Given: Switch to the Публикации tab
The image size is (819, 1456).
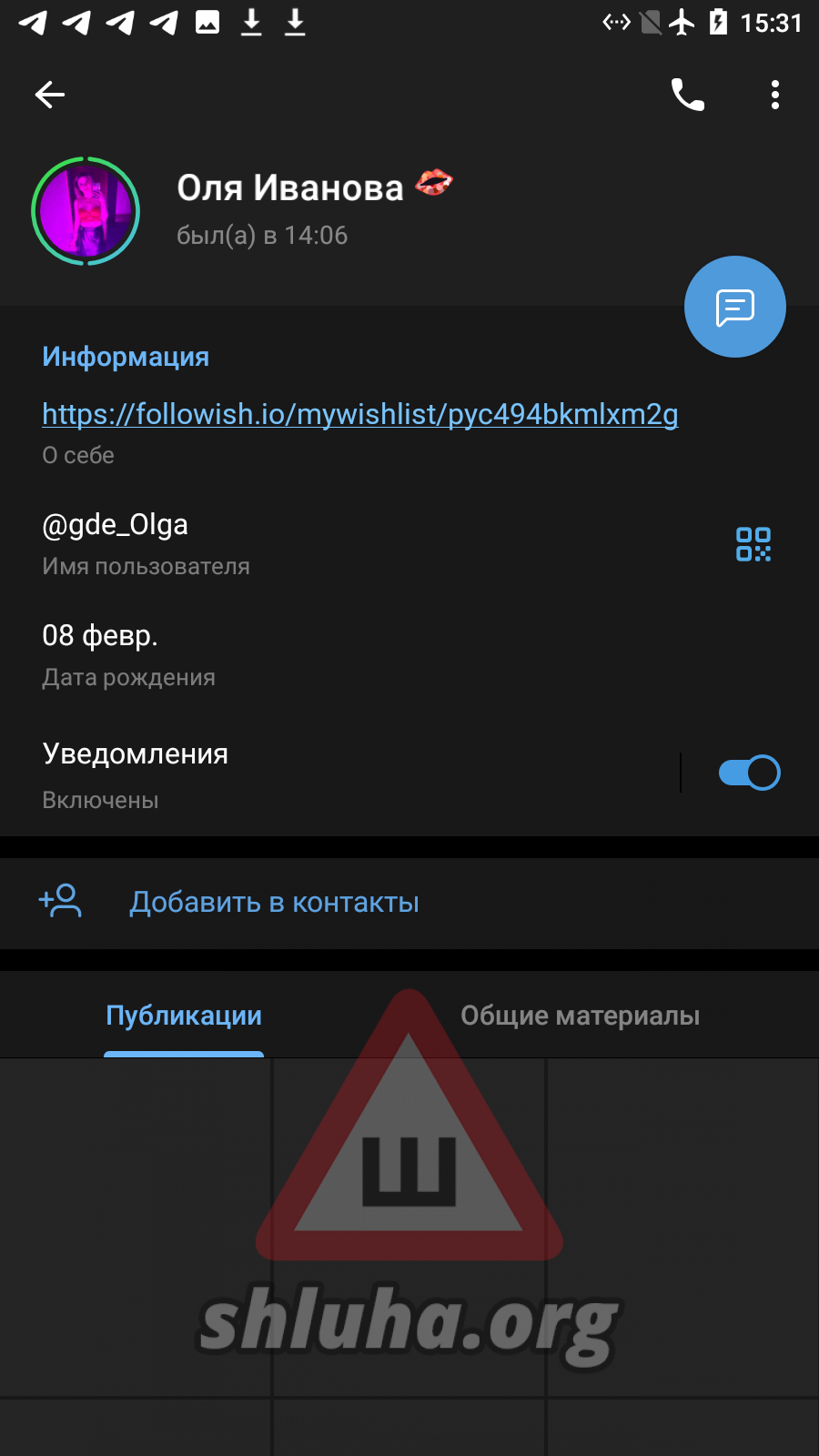Looking at the screenshot, I should pyautogui.click(x=184, y=1016).
